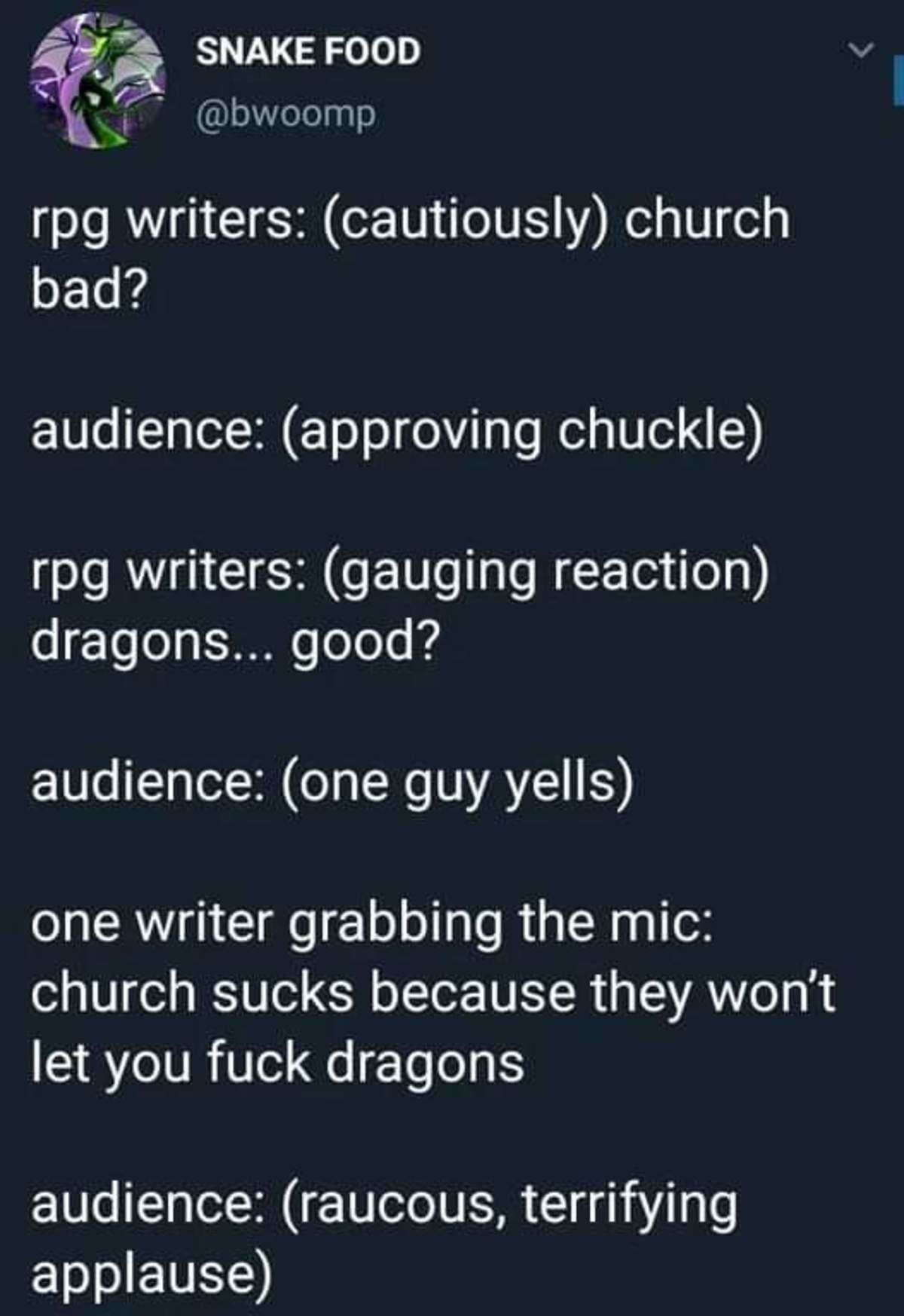
Task: Open SNAKE FOOD's profile picture
Action: (98, 80)
